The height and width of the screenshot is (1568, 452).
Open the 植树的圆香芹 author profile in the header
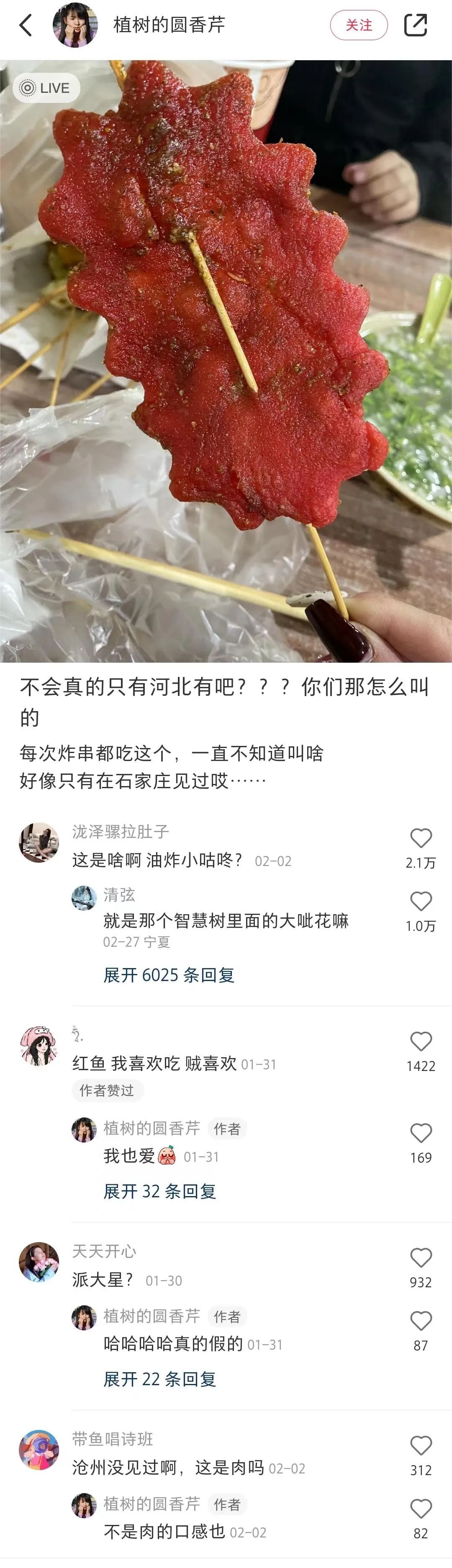76,25
